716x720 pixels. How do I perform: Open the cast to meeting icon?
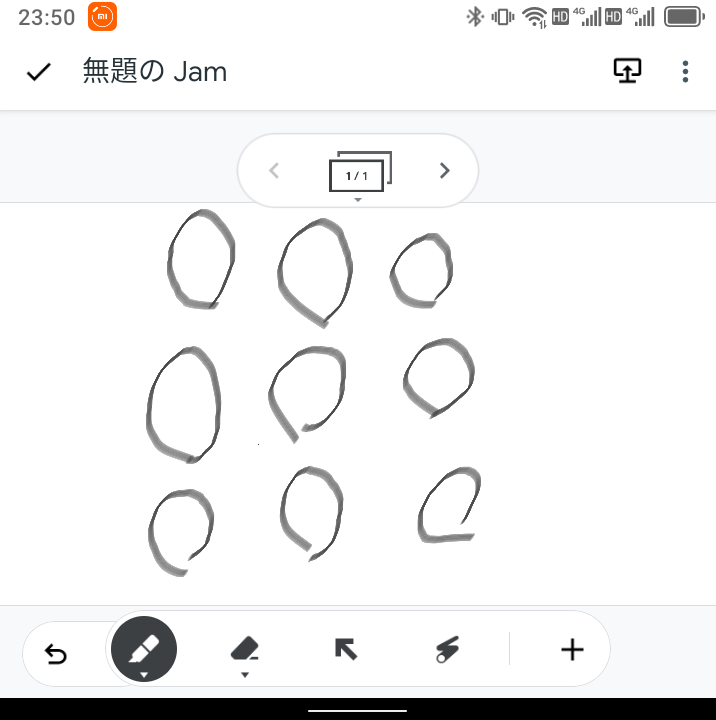(x=627, y=71)
